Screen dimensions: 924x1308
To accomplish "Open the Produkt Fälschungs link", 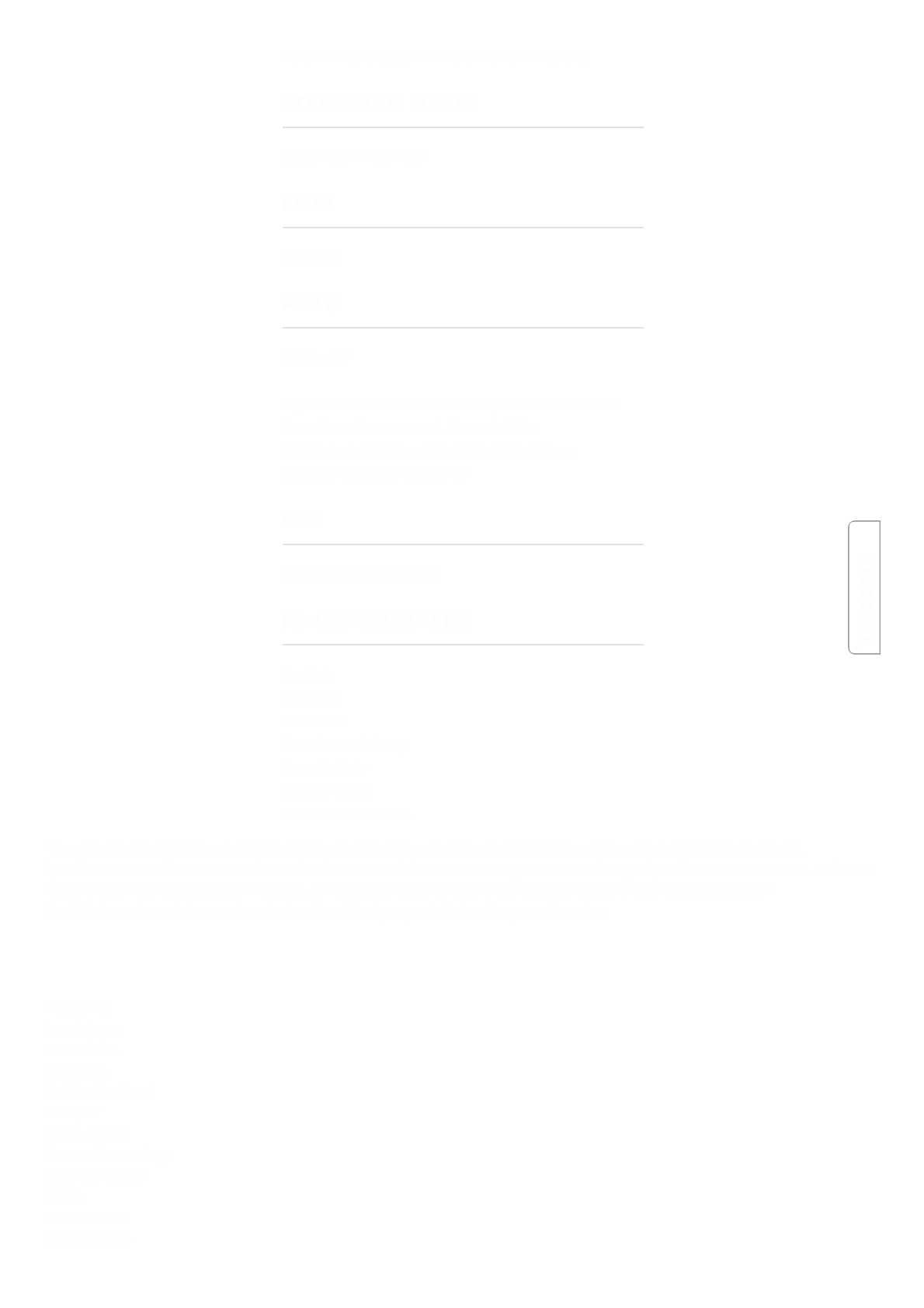I will pyautogui.click(x=109, y=1154).
